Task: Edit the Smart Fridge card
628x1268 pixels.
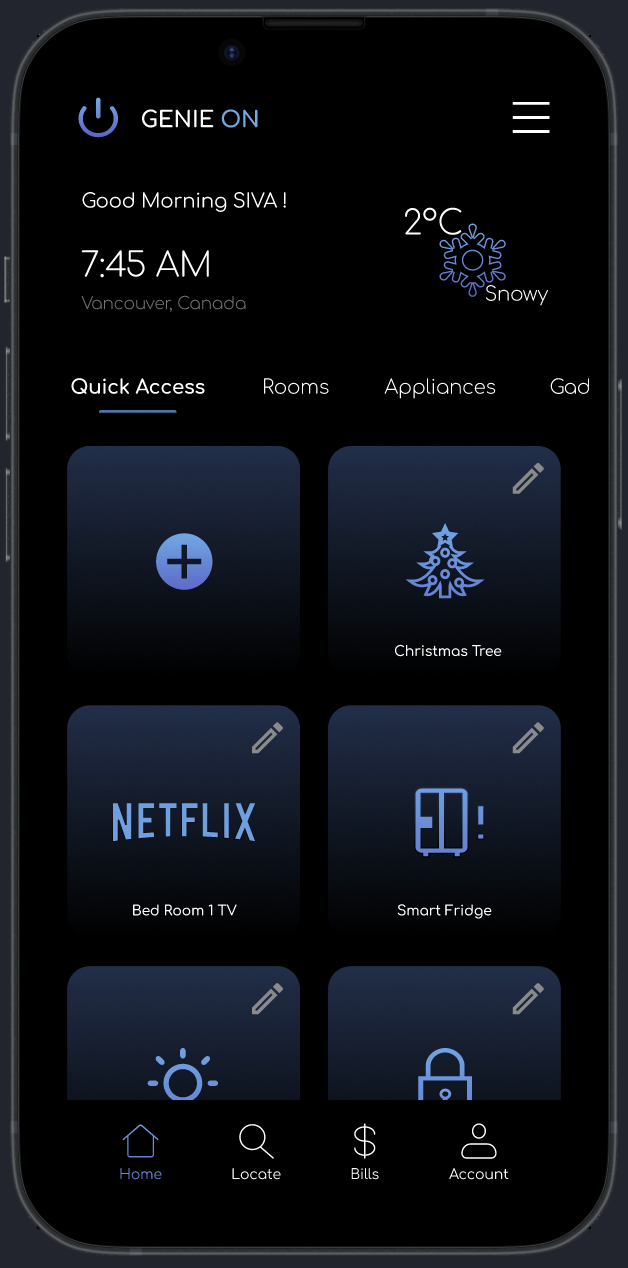Action: tap(528, 739)
